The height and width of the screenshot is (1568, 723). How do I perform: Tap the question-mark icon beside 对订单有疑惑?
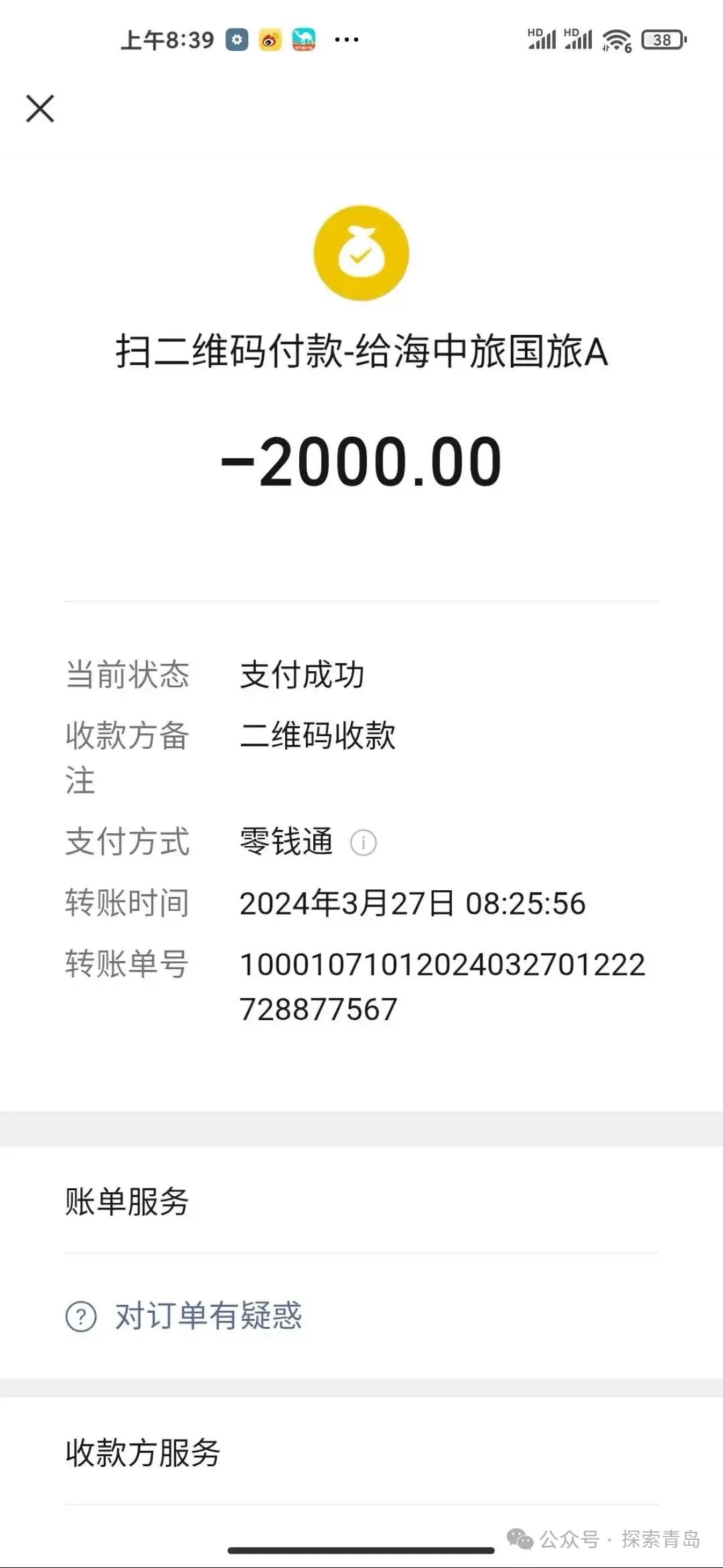tap(80, 1314)
